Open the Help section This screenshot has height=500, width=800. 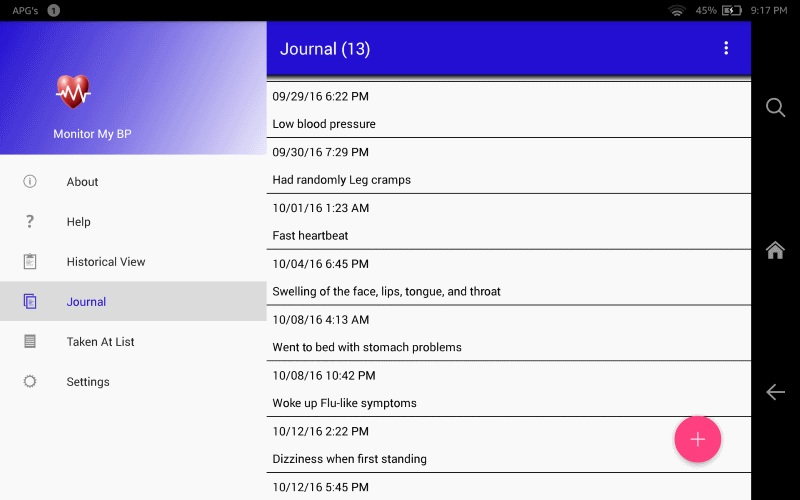tap(78, 222)
